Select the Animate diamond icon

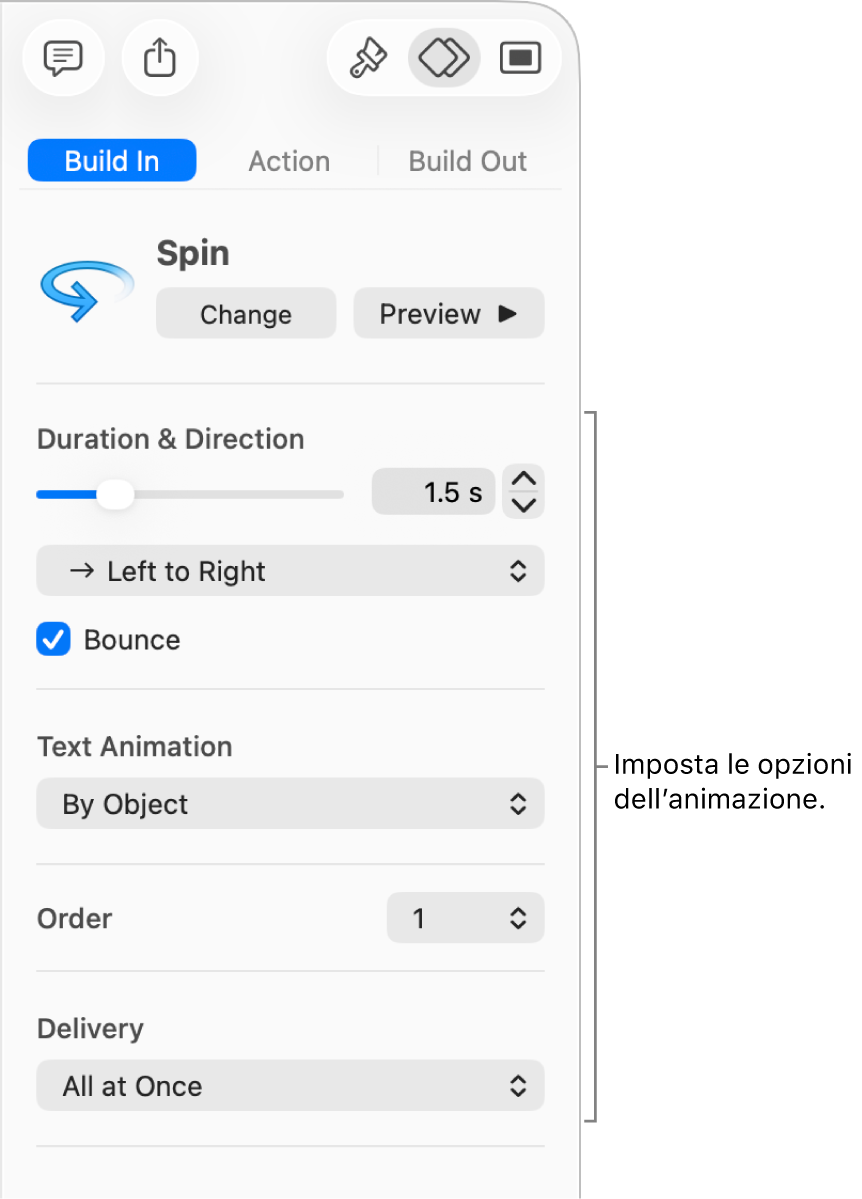pos(444,58)
